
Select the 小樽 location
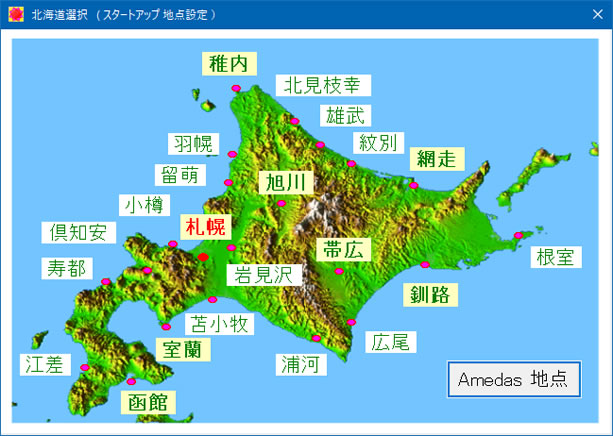coord(142,205)
